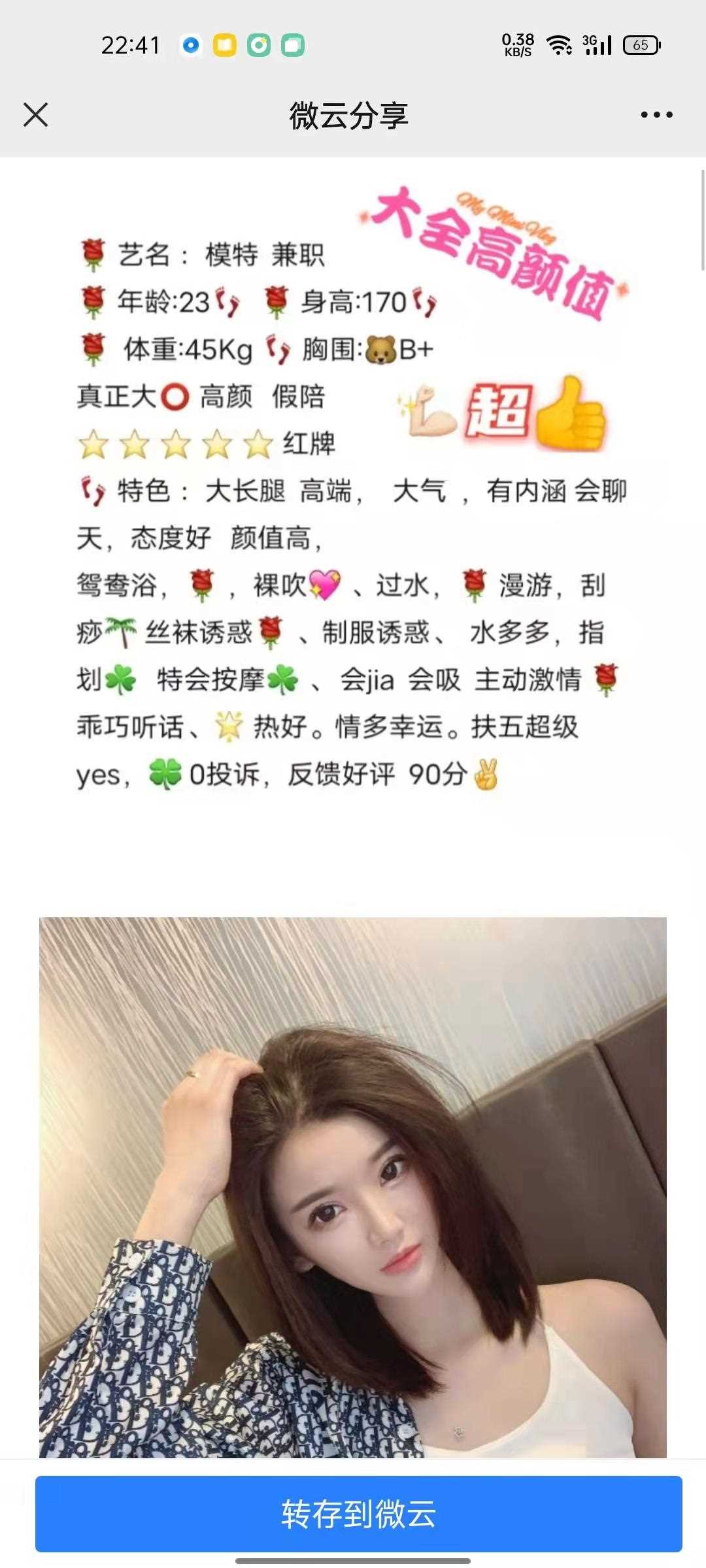Image resolution: width=706 pixels, height=1568 pixels.
Task: Open the three-dot overflow menu
Action: click(656, 115)
